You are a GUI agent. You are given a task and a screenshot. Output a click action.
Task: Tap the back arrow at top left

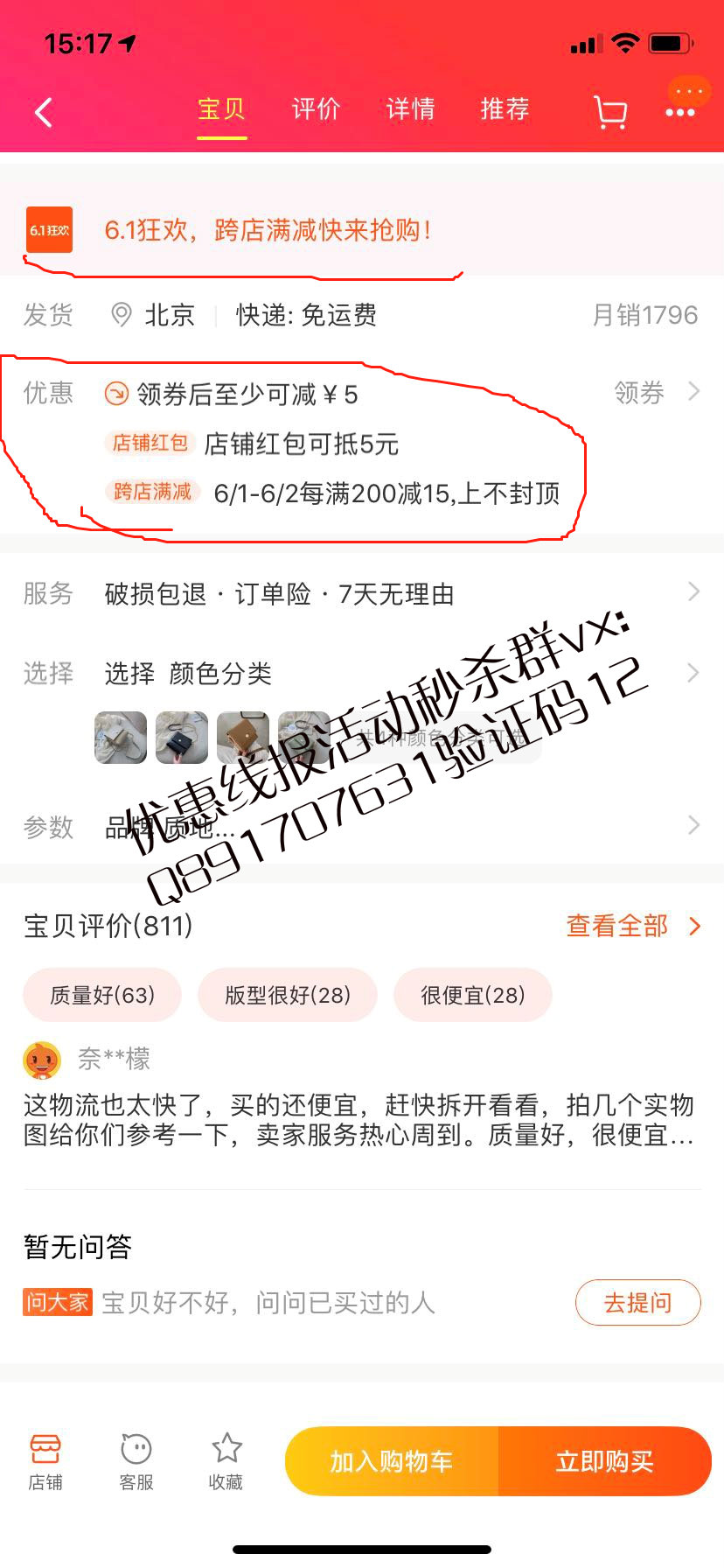[43, 112]
